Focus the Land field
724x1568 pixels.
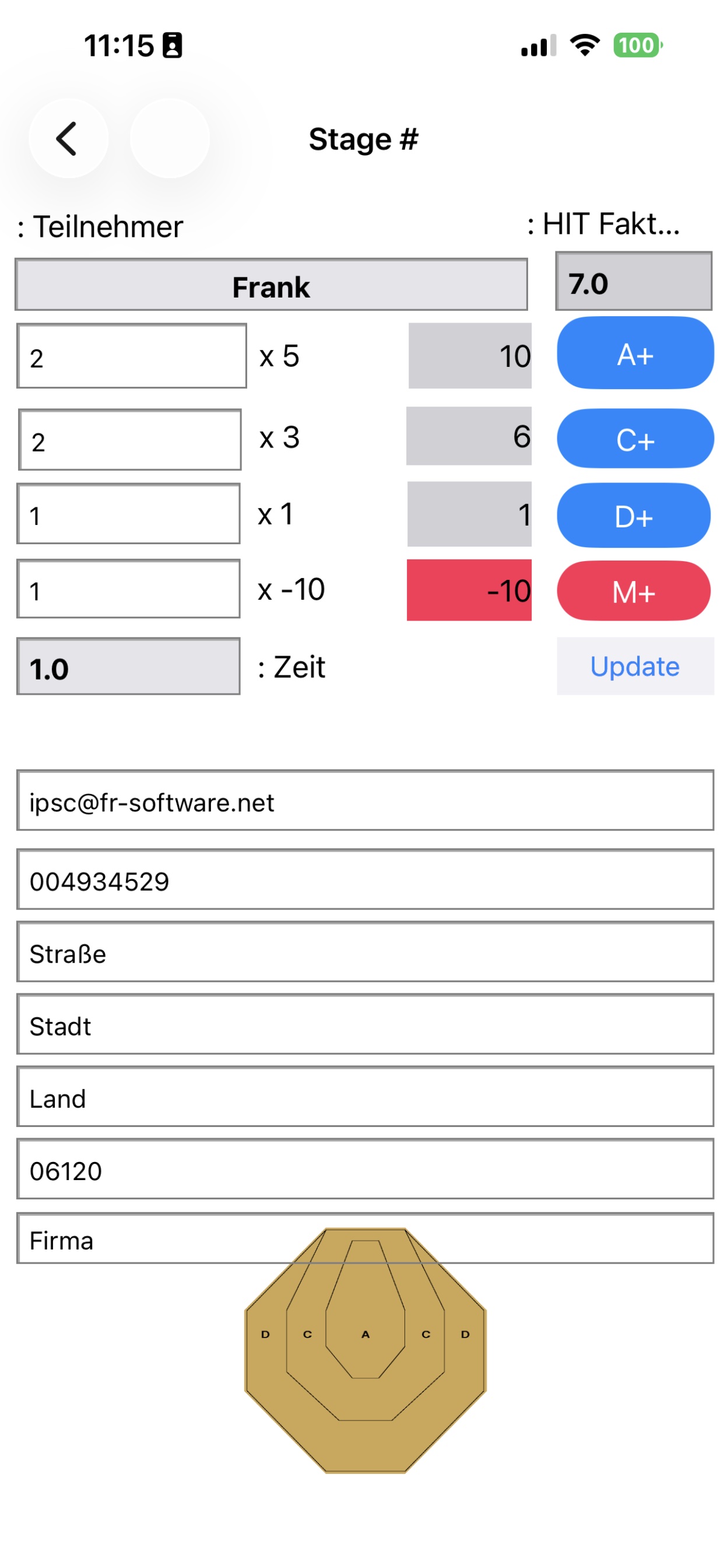pos(365,1096)
